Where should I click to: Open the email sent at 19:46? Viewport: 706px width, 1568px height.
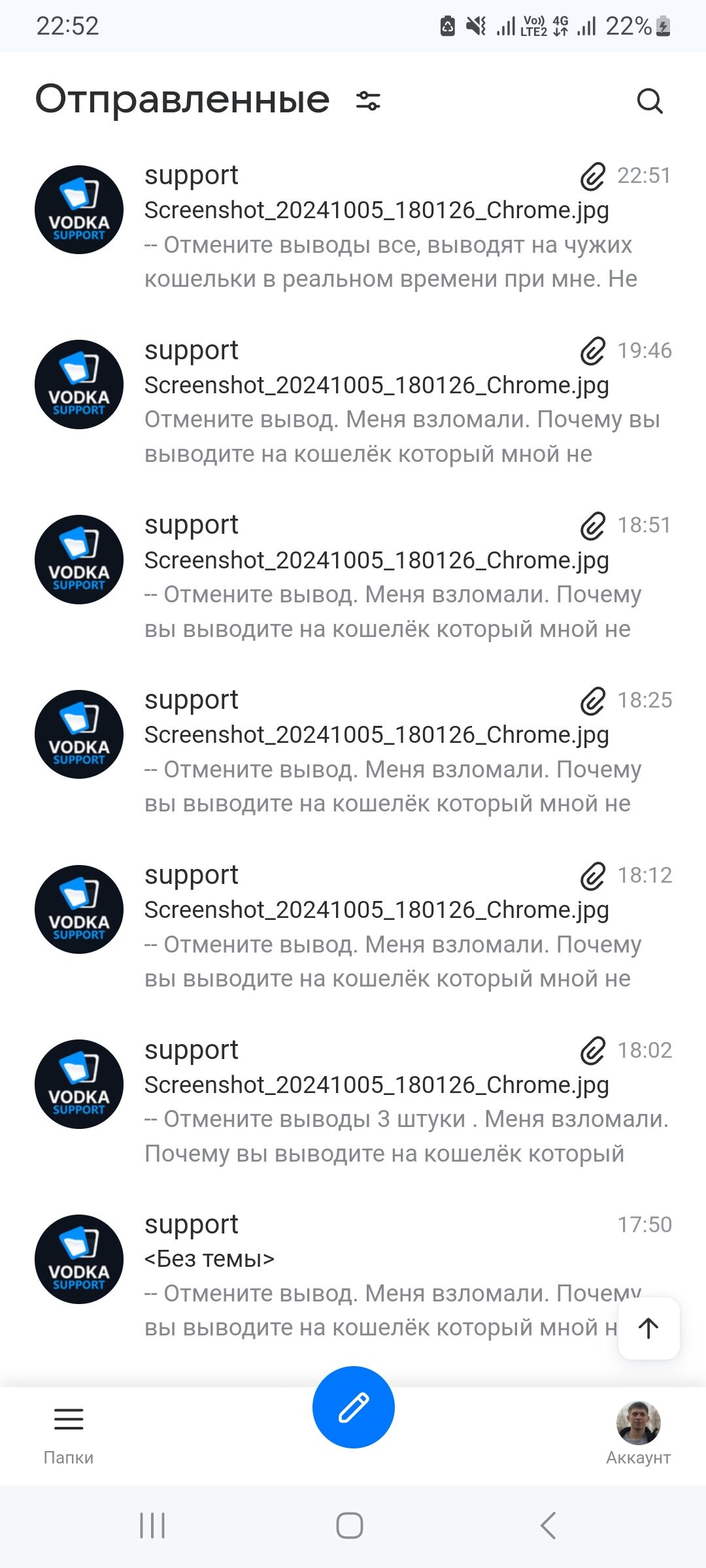[392, 402]
